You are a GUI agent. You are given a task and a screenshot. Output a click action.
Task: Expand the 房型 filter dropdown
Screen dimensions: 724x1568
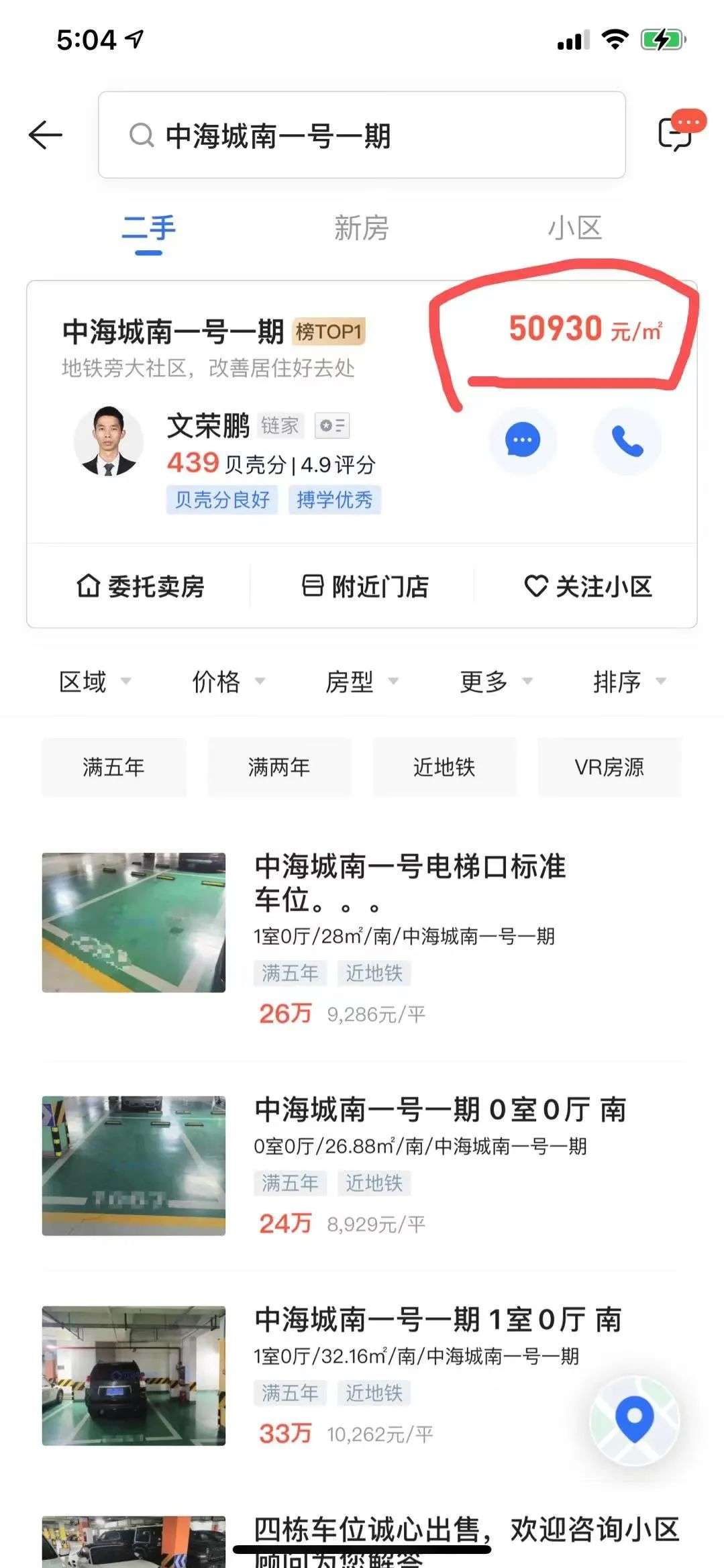tap(362, 682)
